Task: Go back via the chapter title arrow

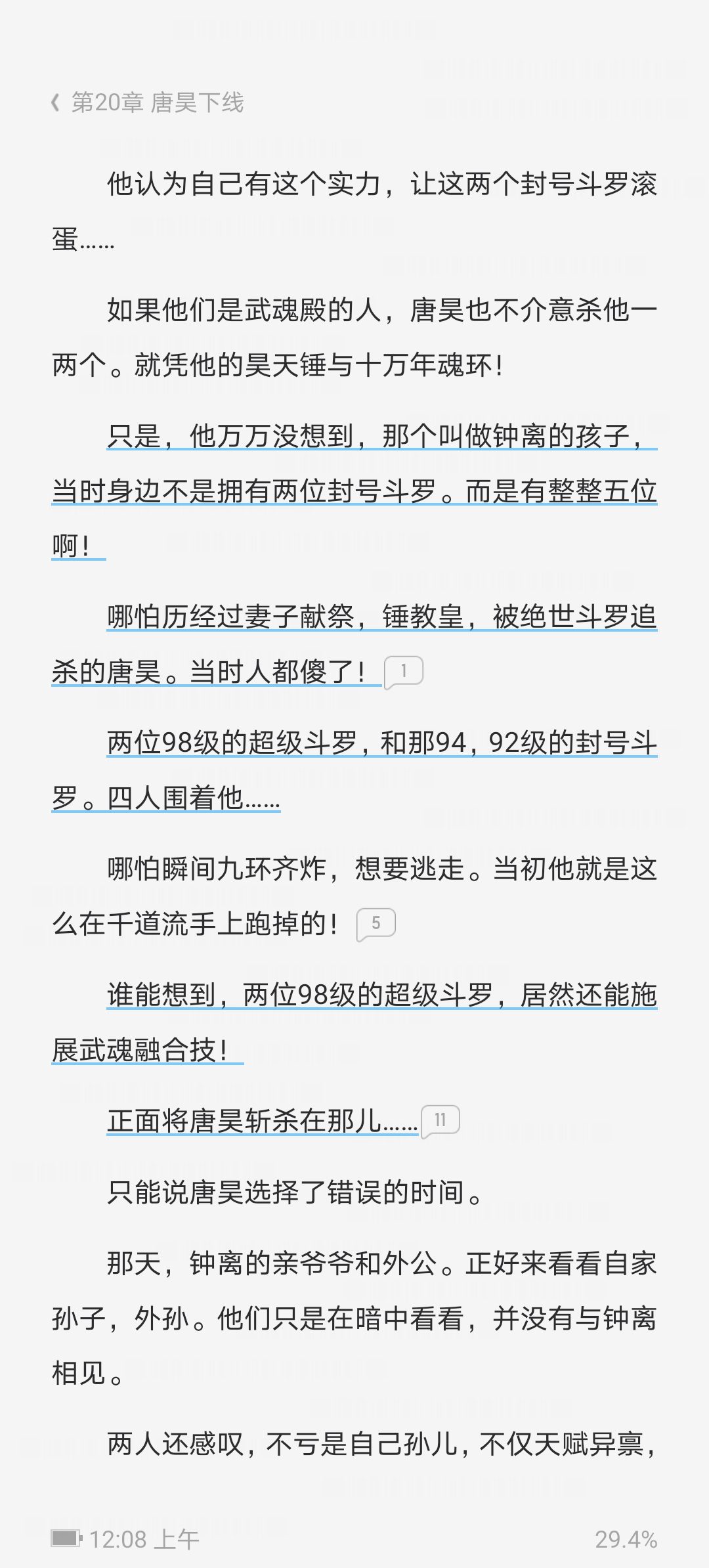Action: click(x=56, y=102)
